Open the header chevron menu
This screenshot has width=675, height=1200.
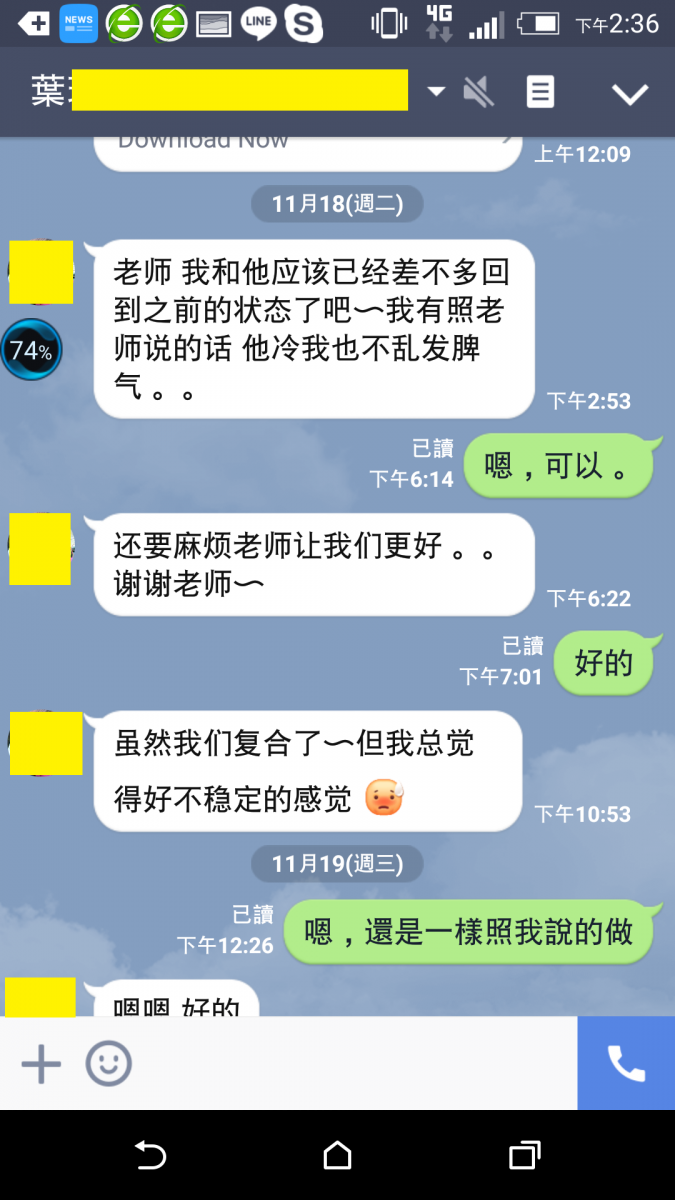tap(630, 94)
